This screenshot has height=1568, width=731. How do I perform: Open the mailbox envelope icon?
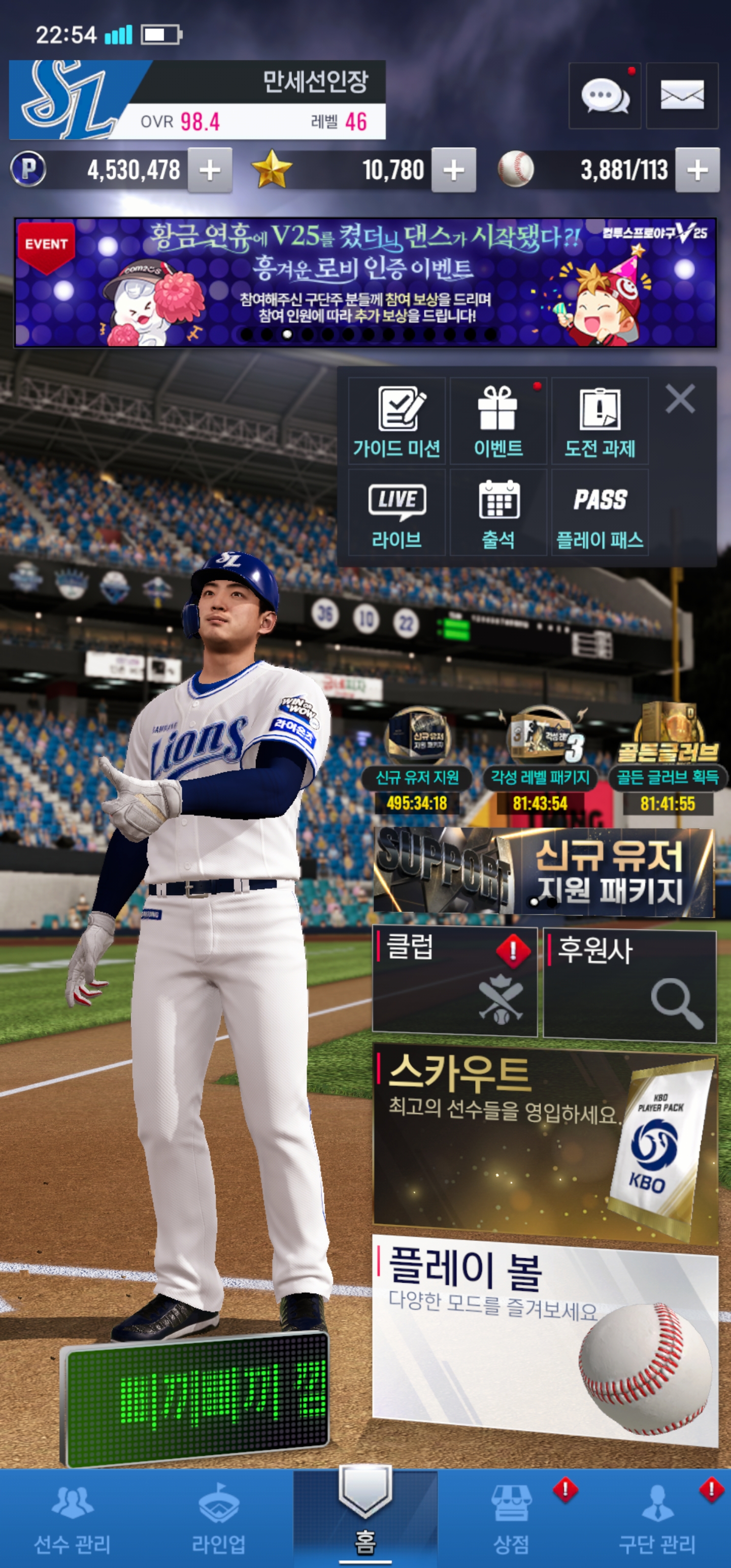(682, 96)
